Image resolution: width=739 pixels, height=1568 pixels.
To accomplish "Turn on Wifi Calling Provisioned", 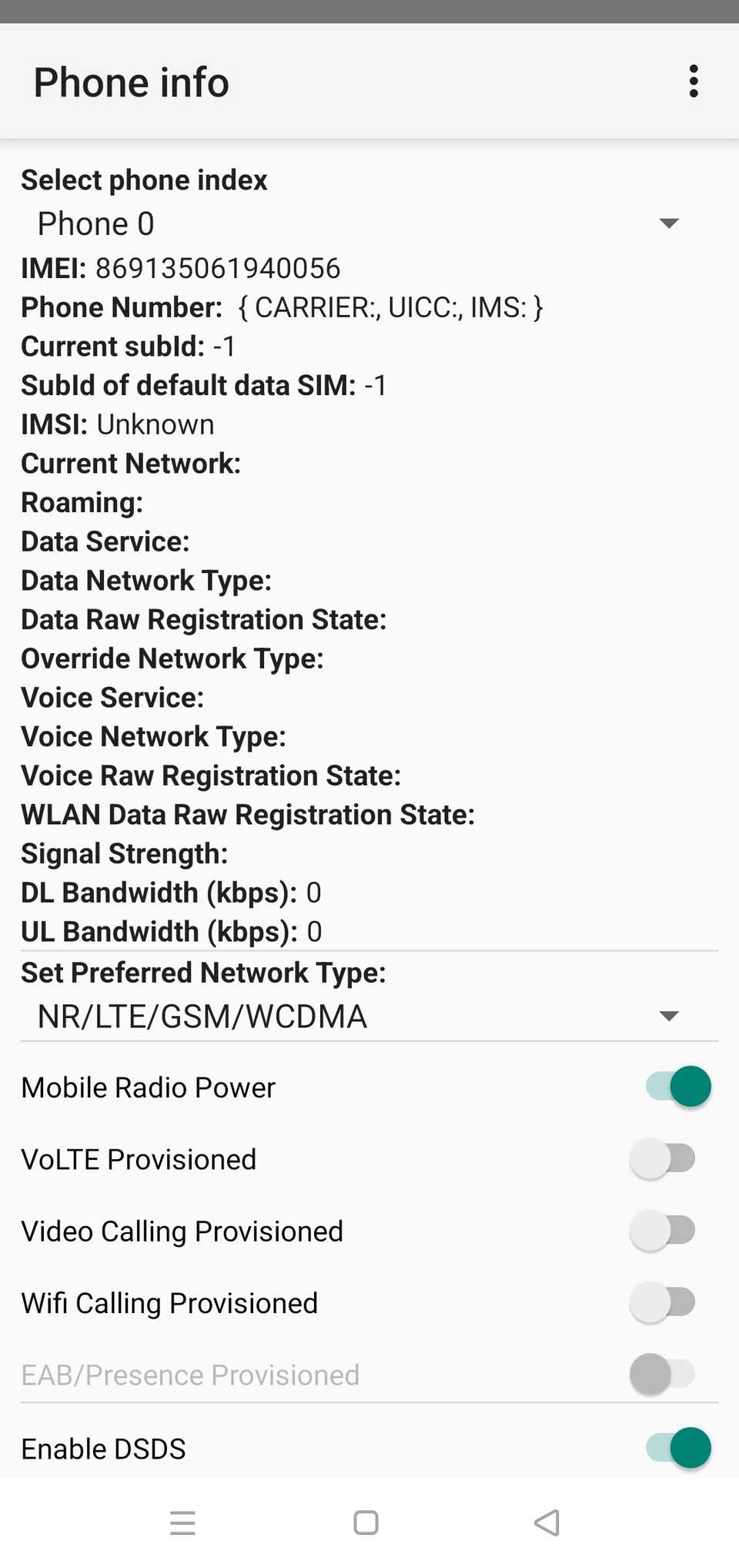I will click(x=664, y=1302).
